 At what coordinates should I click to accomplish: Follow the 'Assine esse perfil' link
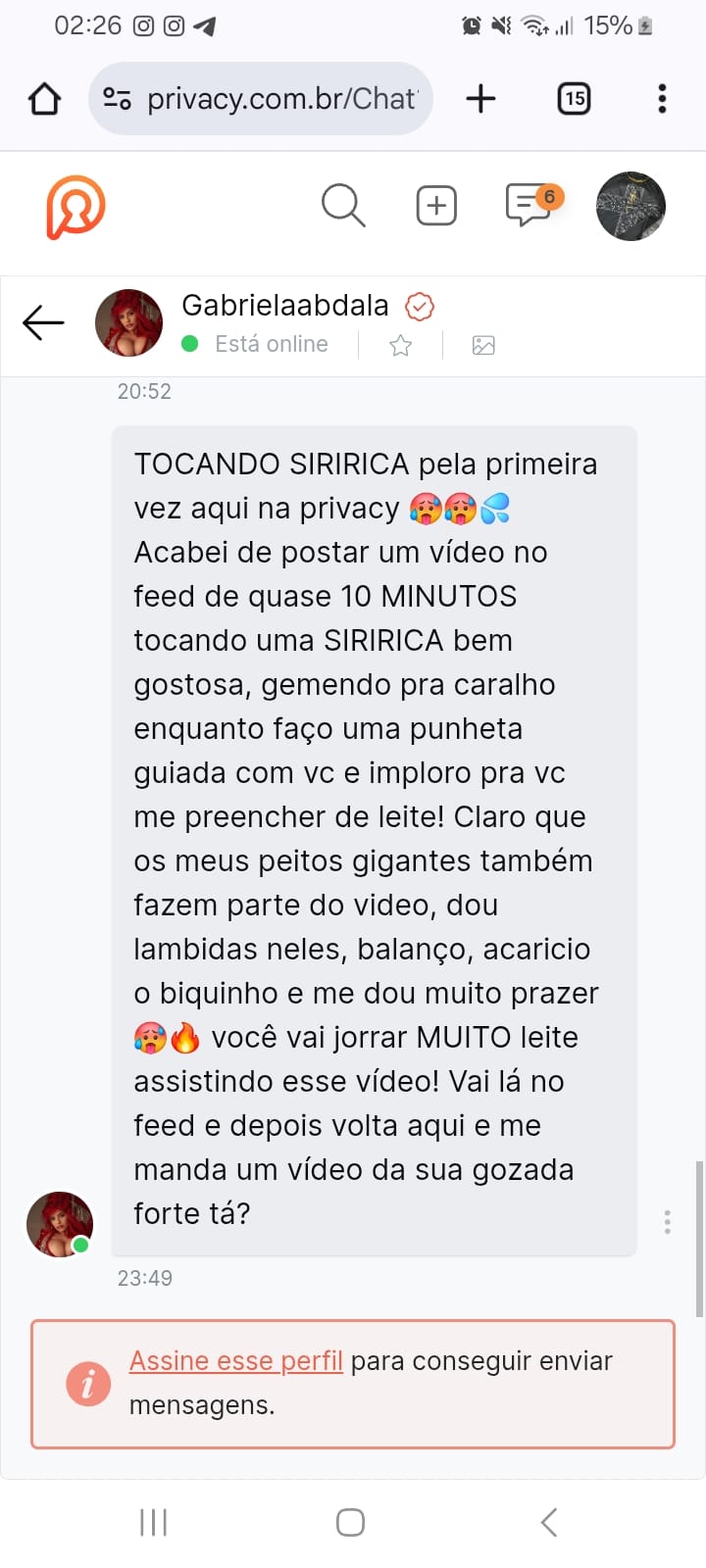point(236,1361)
